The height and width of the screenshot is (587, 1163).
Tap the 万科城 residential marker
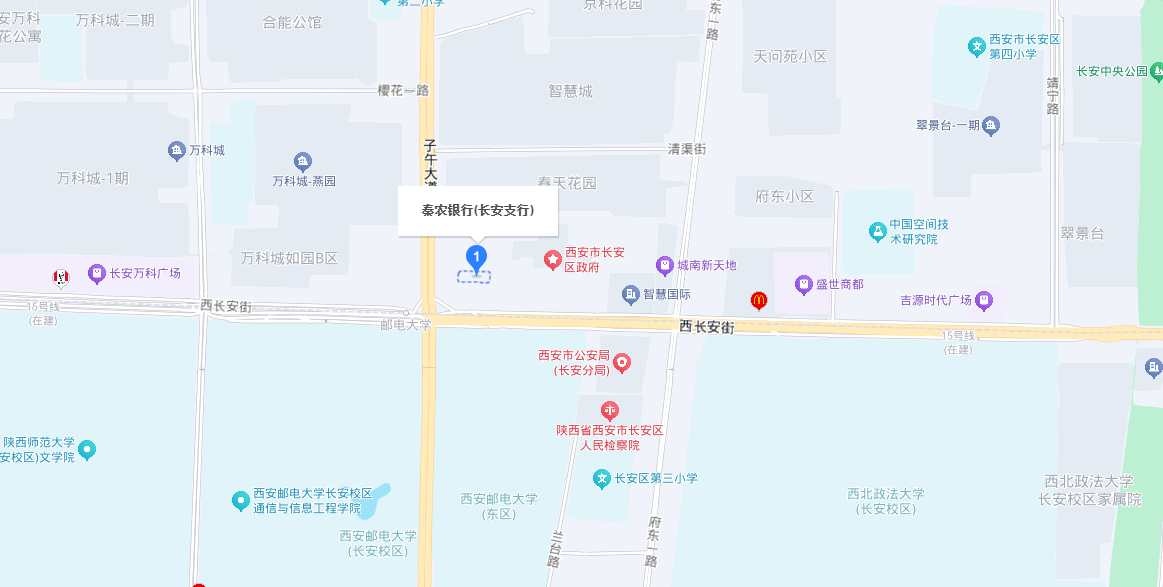177,151
